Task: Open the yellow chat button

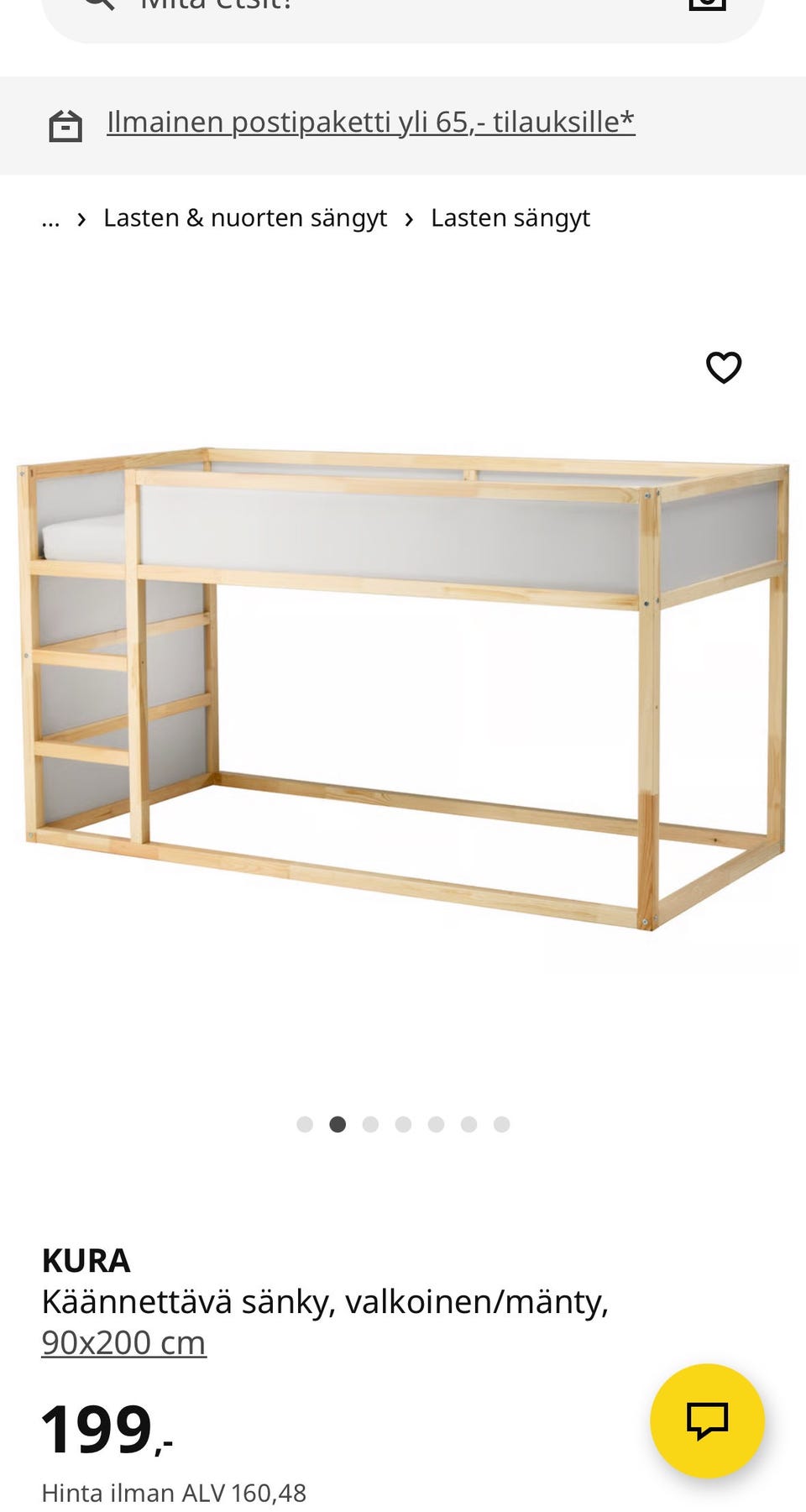Action: 707,1420
